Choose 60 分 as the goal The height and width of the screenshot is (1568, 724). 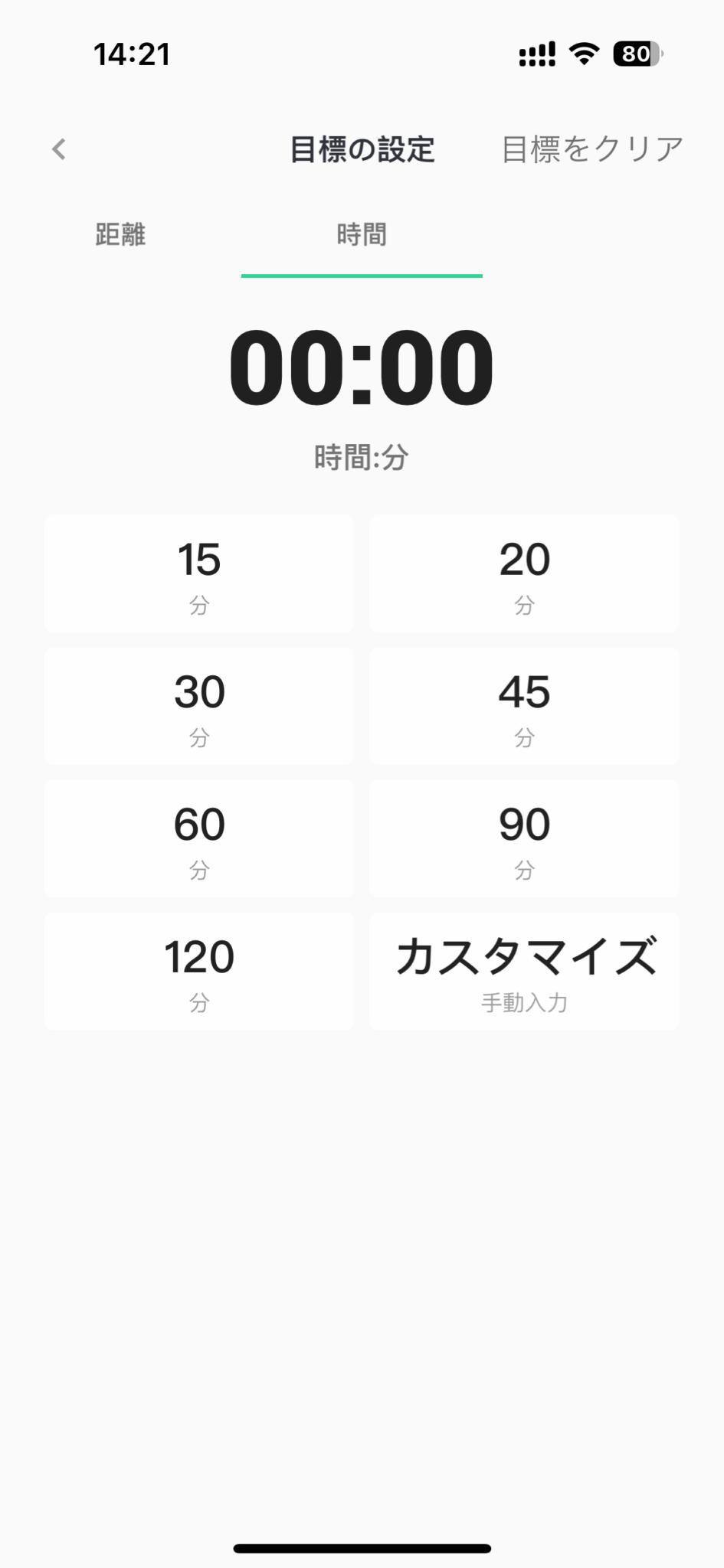click(x=199, y=838)
